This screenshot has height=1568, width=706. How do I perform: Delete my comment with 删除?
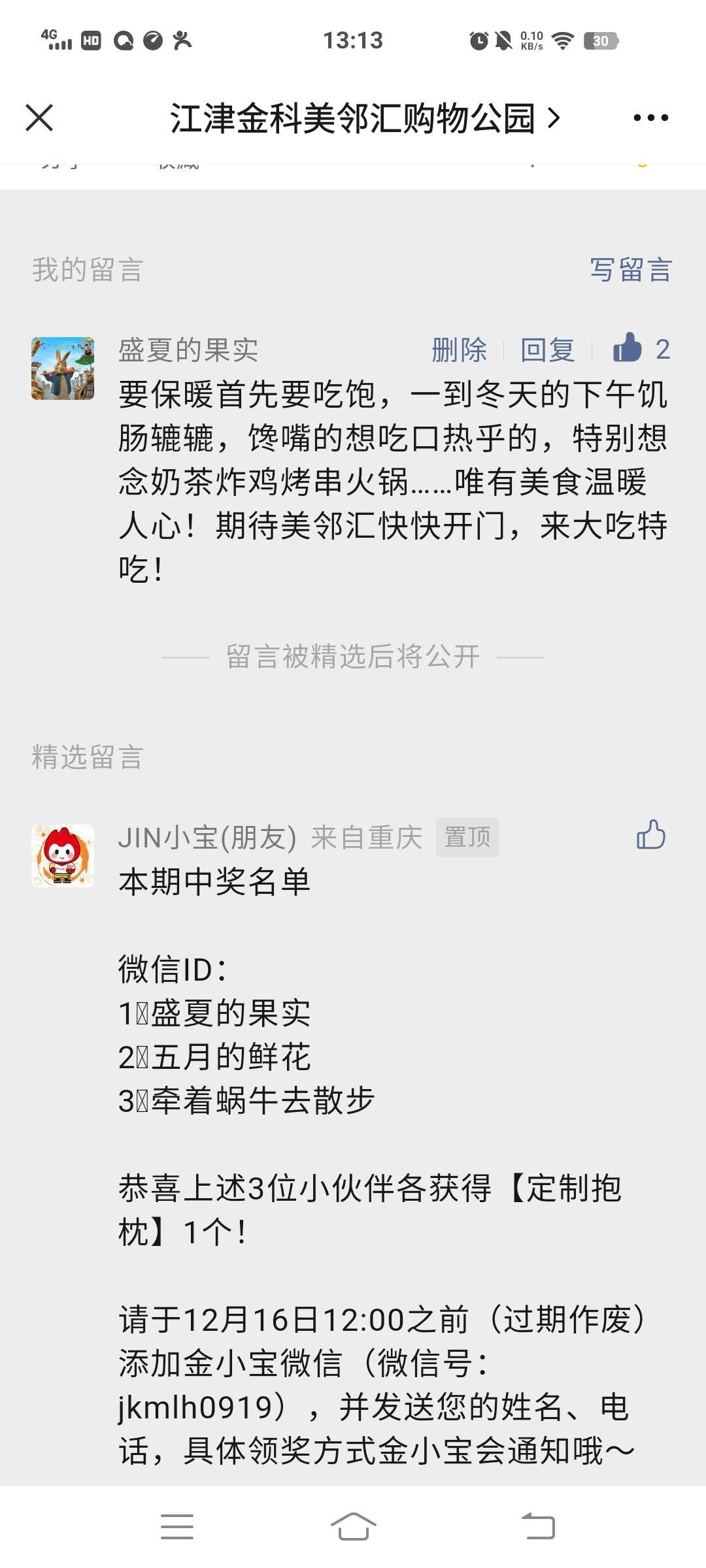coord(459,350)
